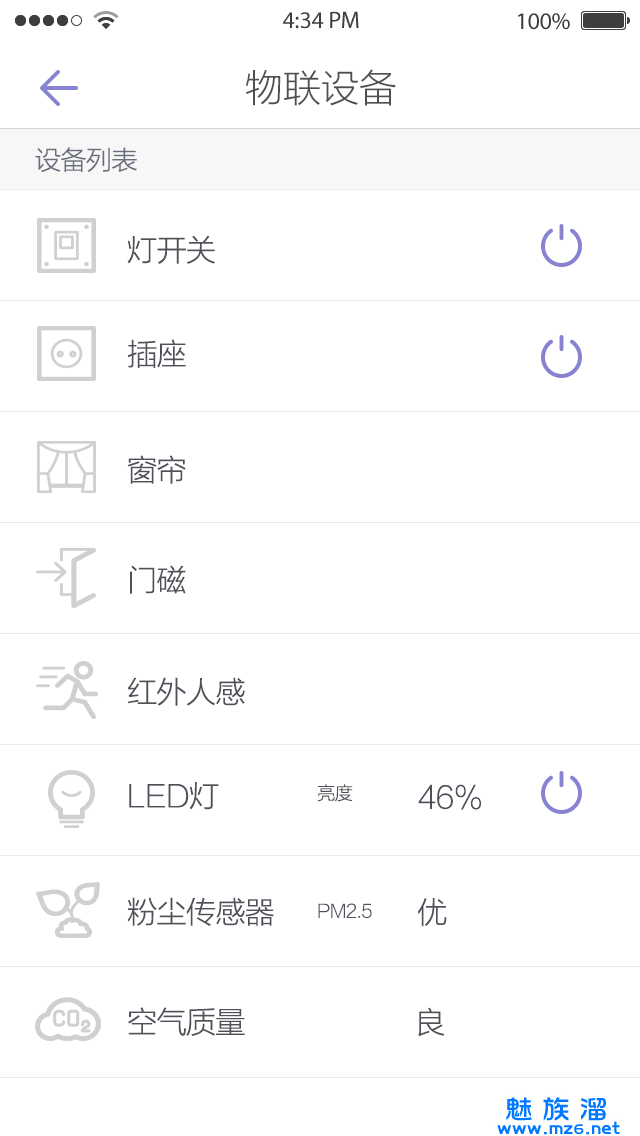Toggle power for 灯开关
Viewport: 640px width, 1136px height.
[562, 246]
